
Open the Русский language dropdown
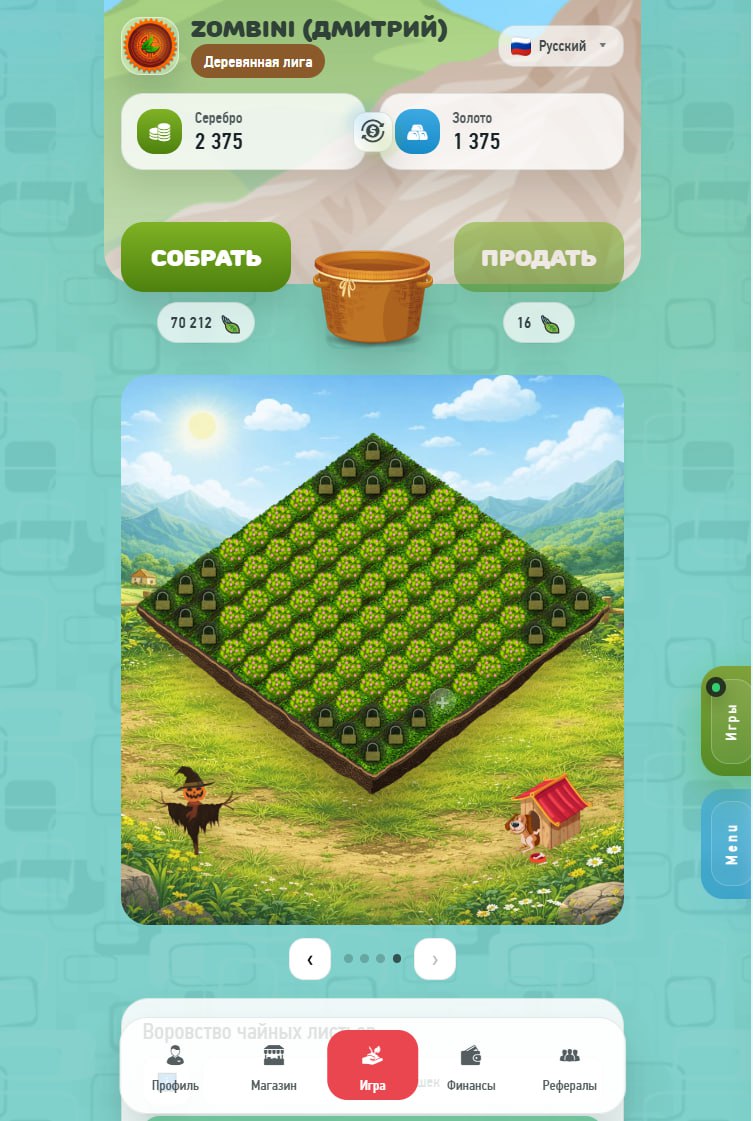(x=560, y=46)
